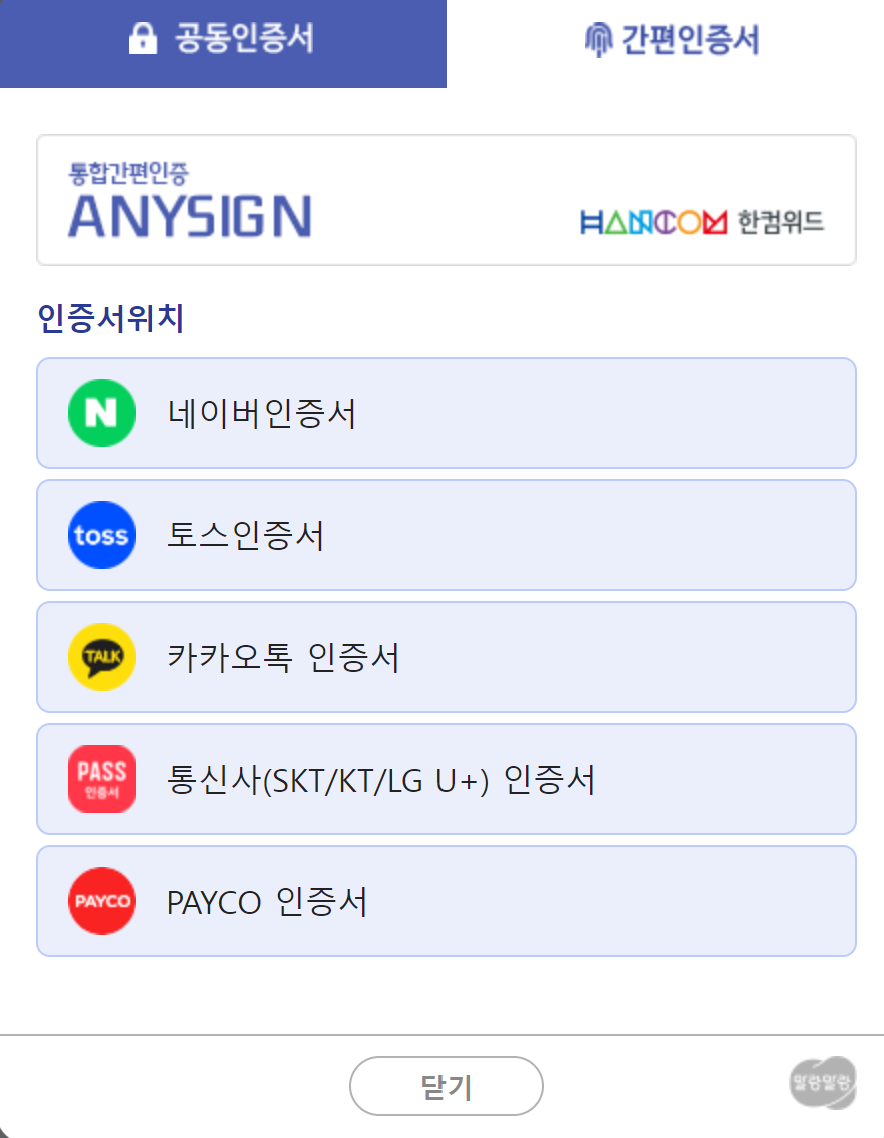Viewport: 884px width, 1138px height.
Task: Select the toss circular icon
Action: (x=101, y=534)
